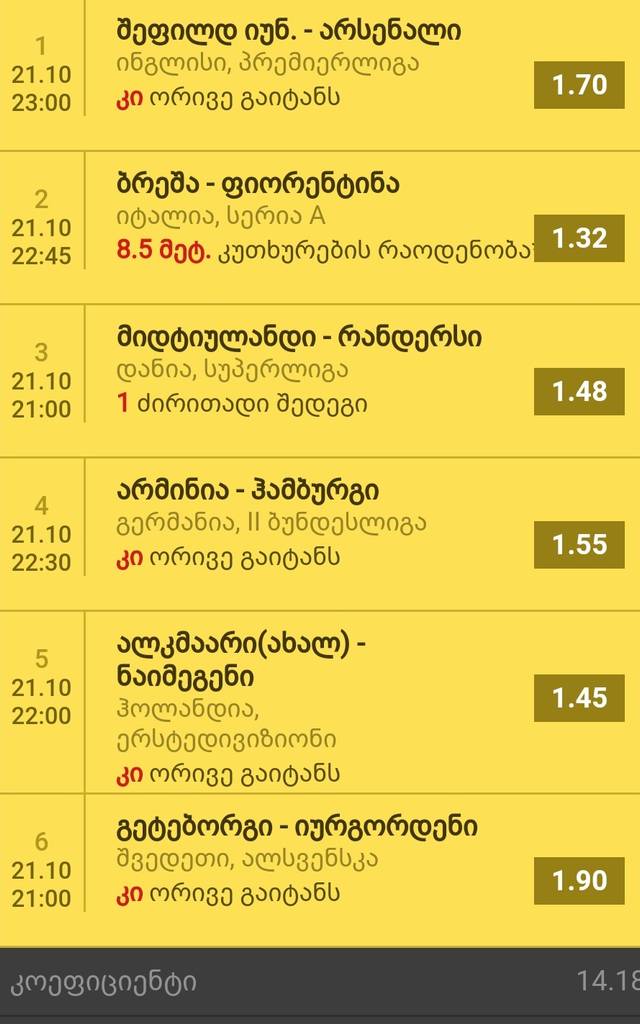Select the 1.90 odds box
Screen dimensions: 640x1024
(580, 880)
